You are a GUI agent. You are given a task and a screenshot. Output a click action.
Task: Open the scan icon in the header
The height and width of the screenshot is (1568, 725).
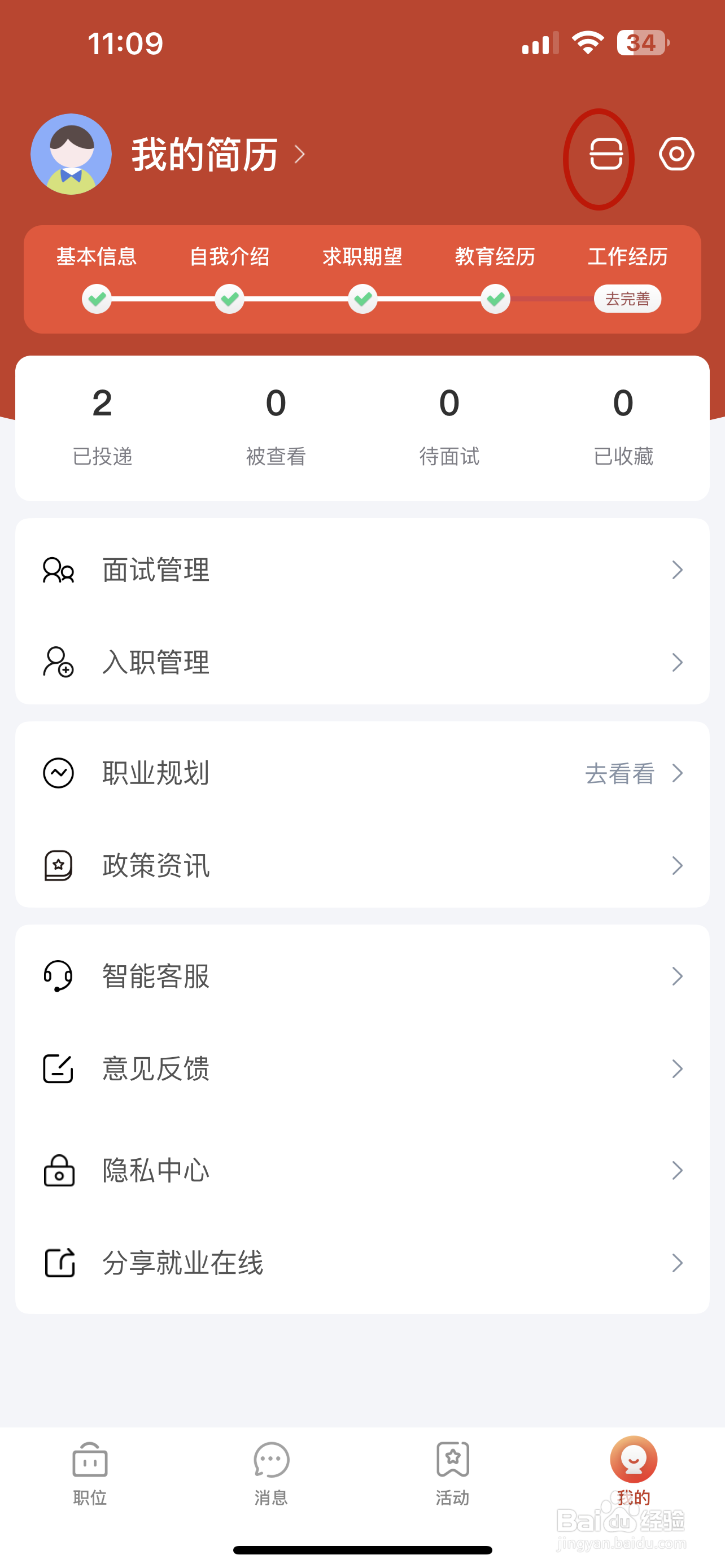pos(606,154)
